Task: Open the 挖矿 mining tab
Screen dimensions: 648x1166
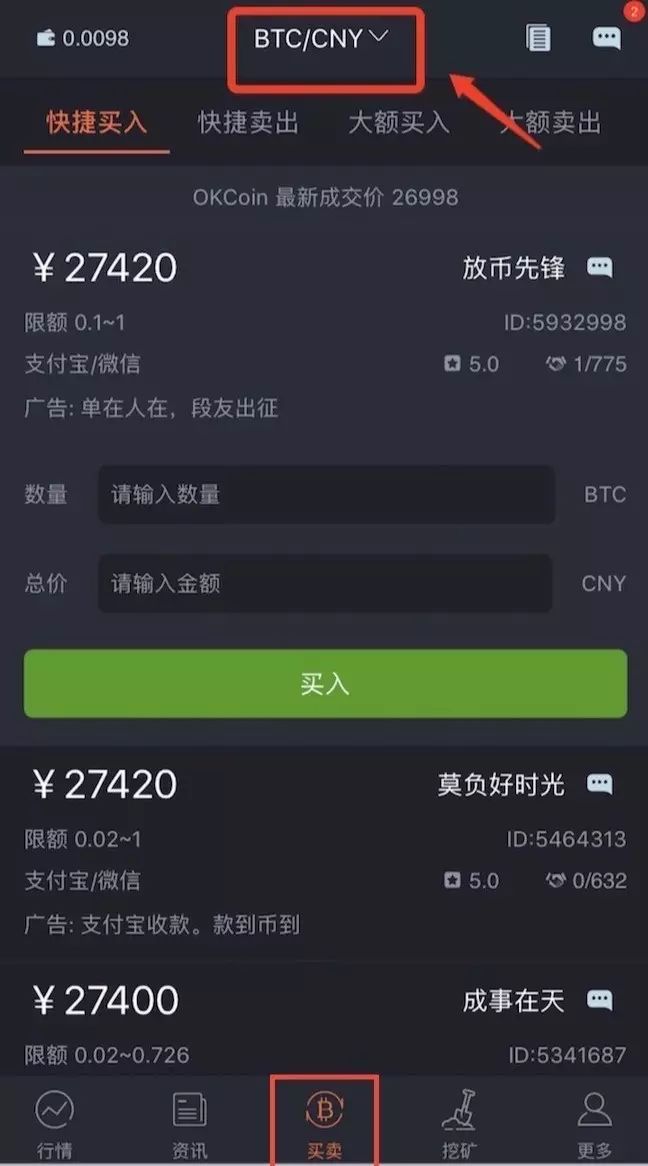Action: (x=459, y=1124)
